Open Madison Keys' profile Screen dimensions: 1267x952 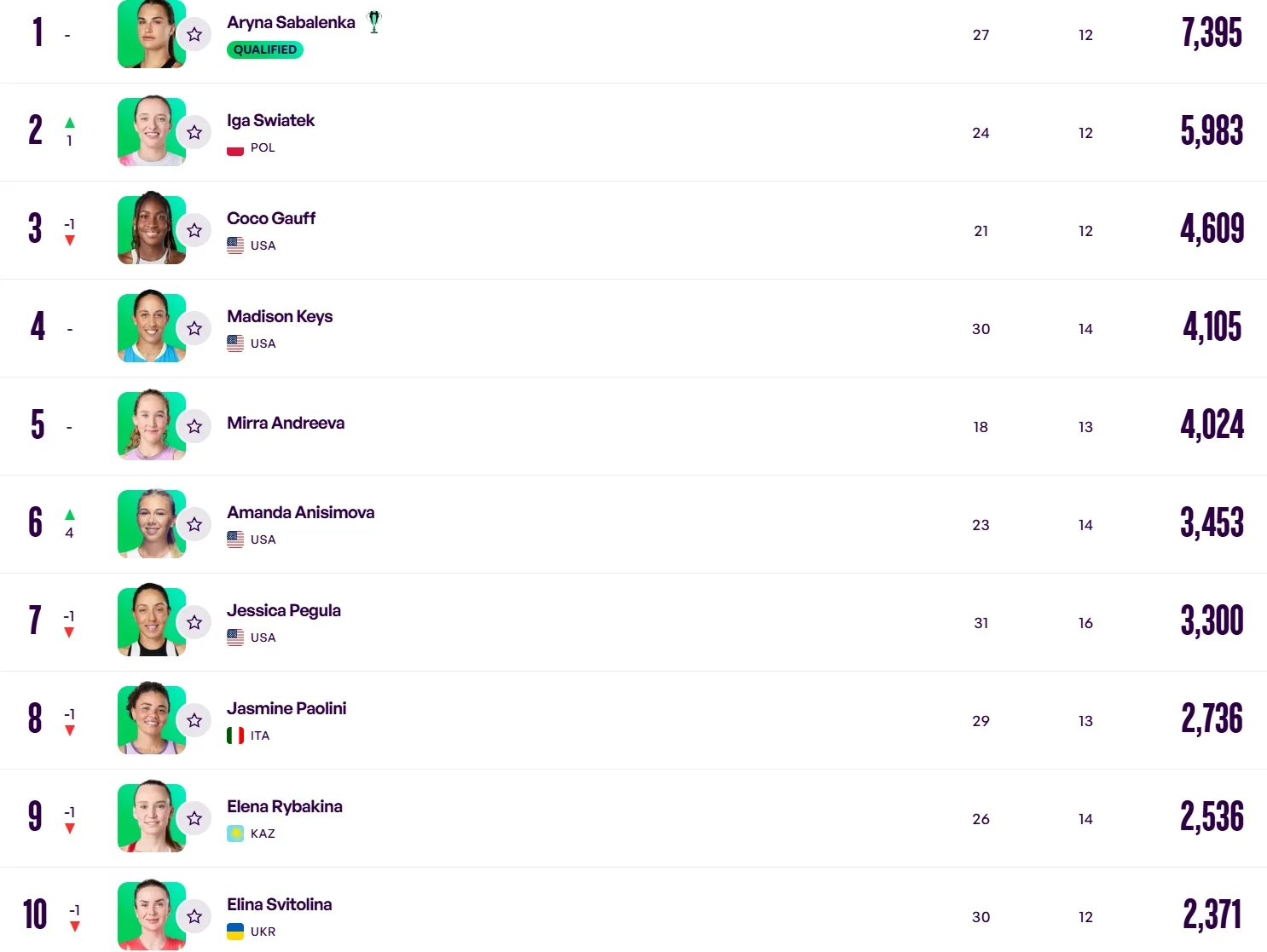(280, 316)
